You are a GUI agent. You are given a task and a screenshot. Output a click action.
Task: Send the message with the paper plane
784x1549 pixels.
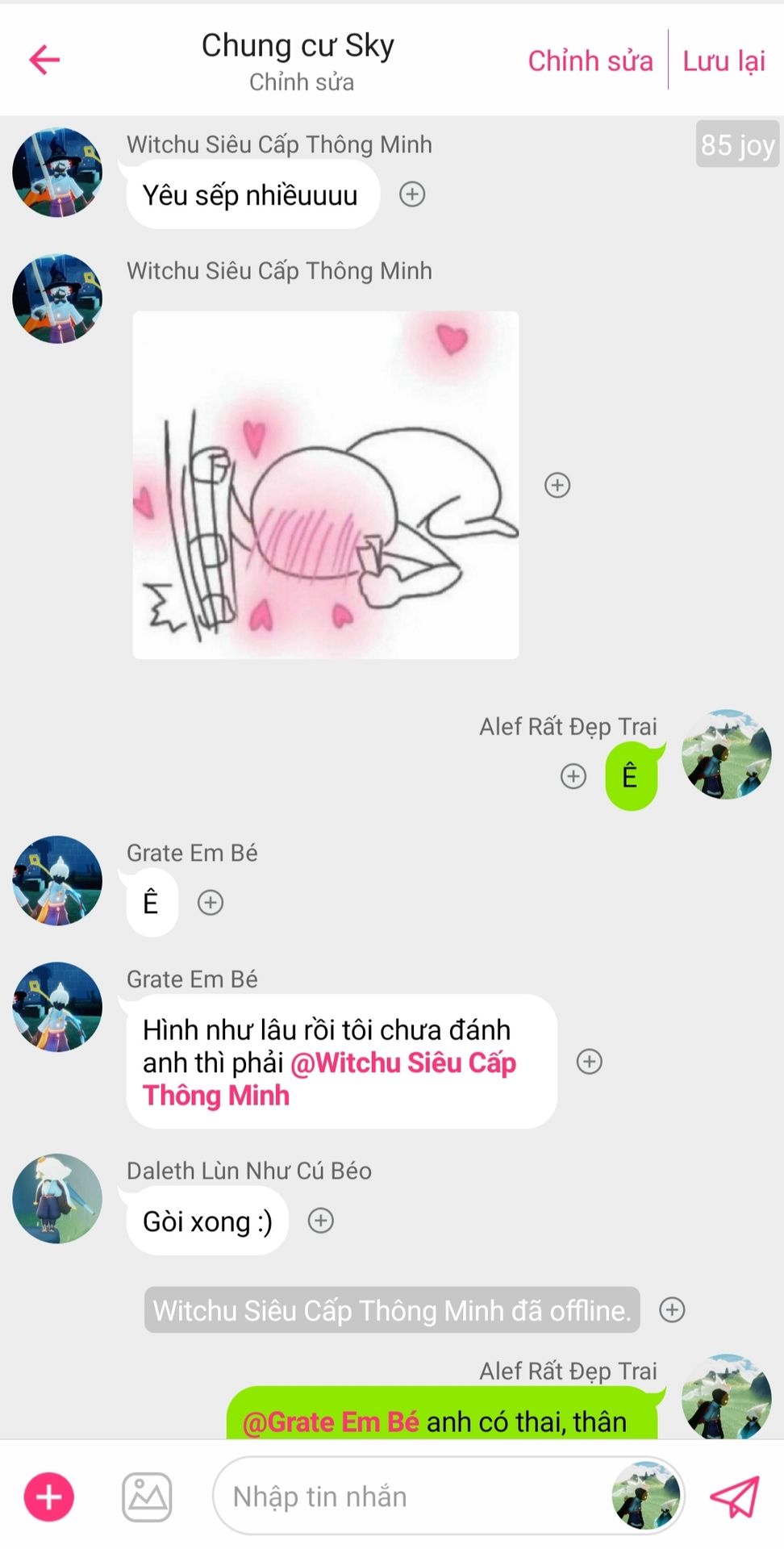pyautogui.click(x=734, y=1497)
